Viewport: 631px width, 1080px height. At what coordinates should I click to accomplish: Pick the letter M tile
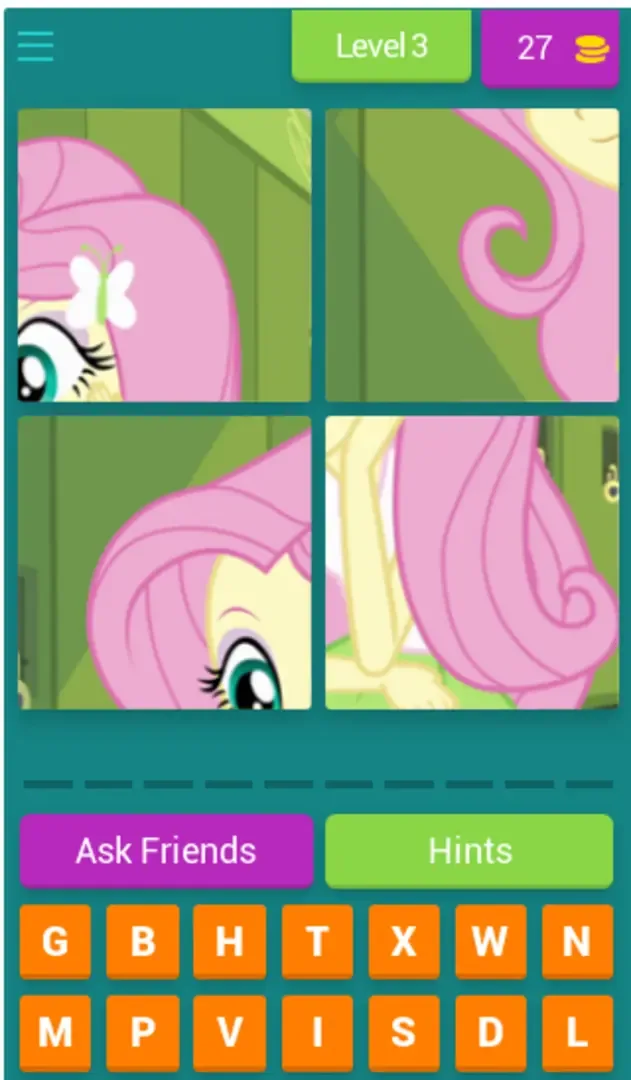point(55,1031)
